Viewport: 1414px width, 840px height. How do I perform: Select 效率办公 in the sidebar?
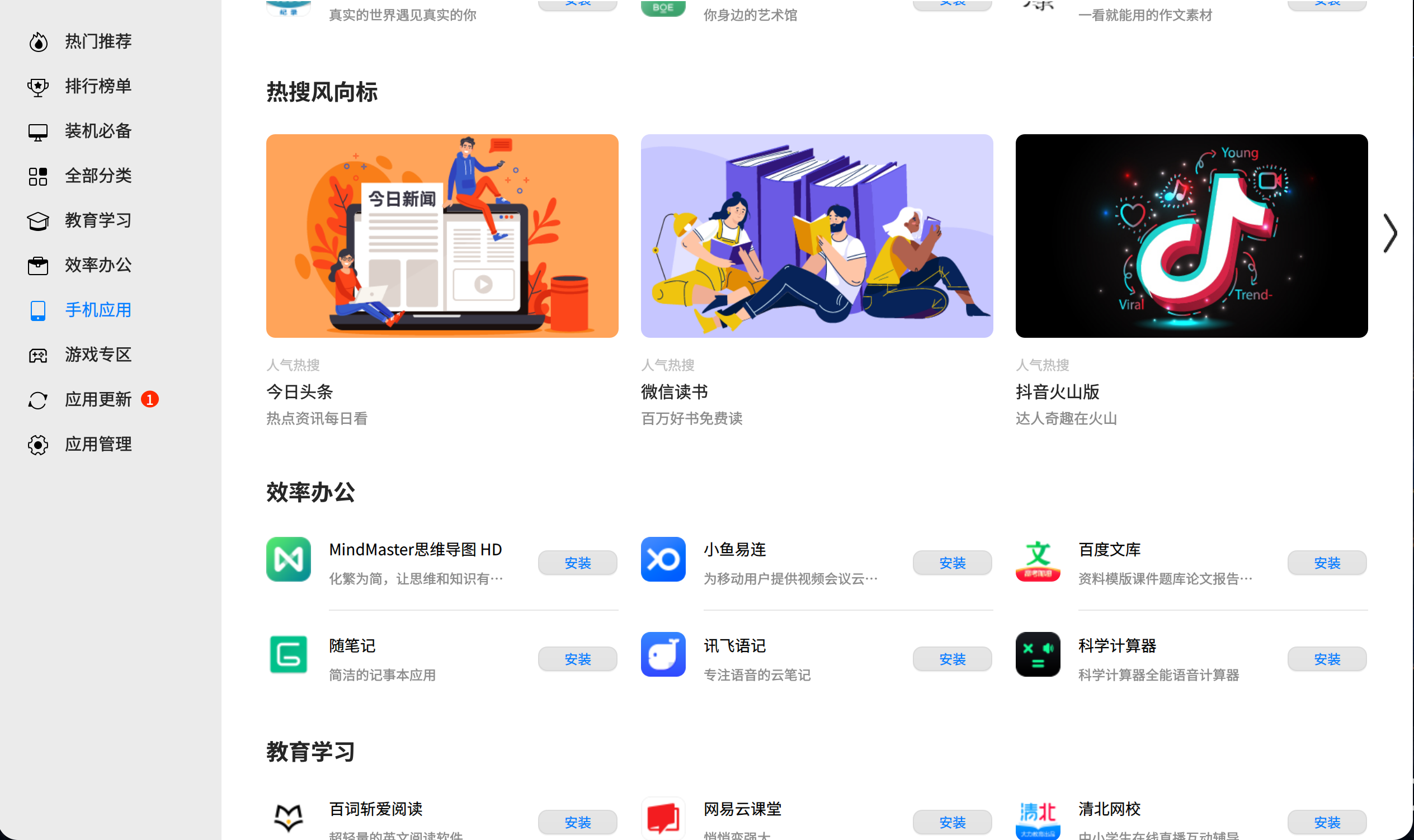pyautogui.click(x=97, y=265)
